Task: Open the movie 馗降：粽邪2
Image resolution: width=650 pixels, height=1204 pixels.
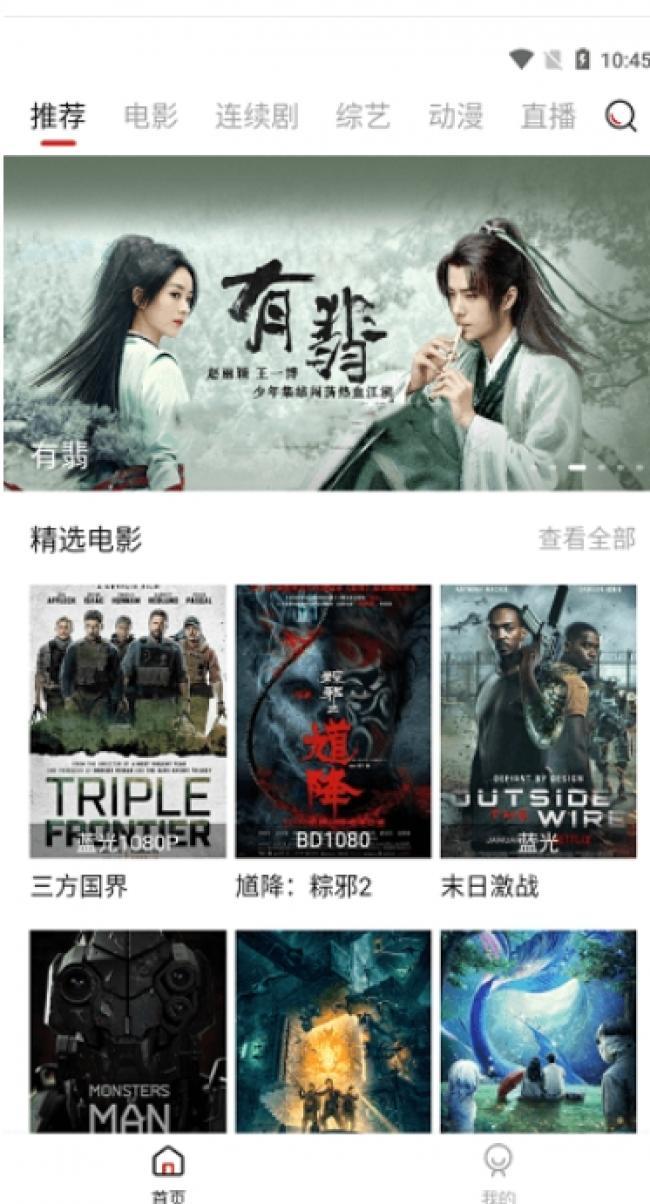Action: (x=333, y=721)
